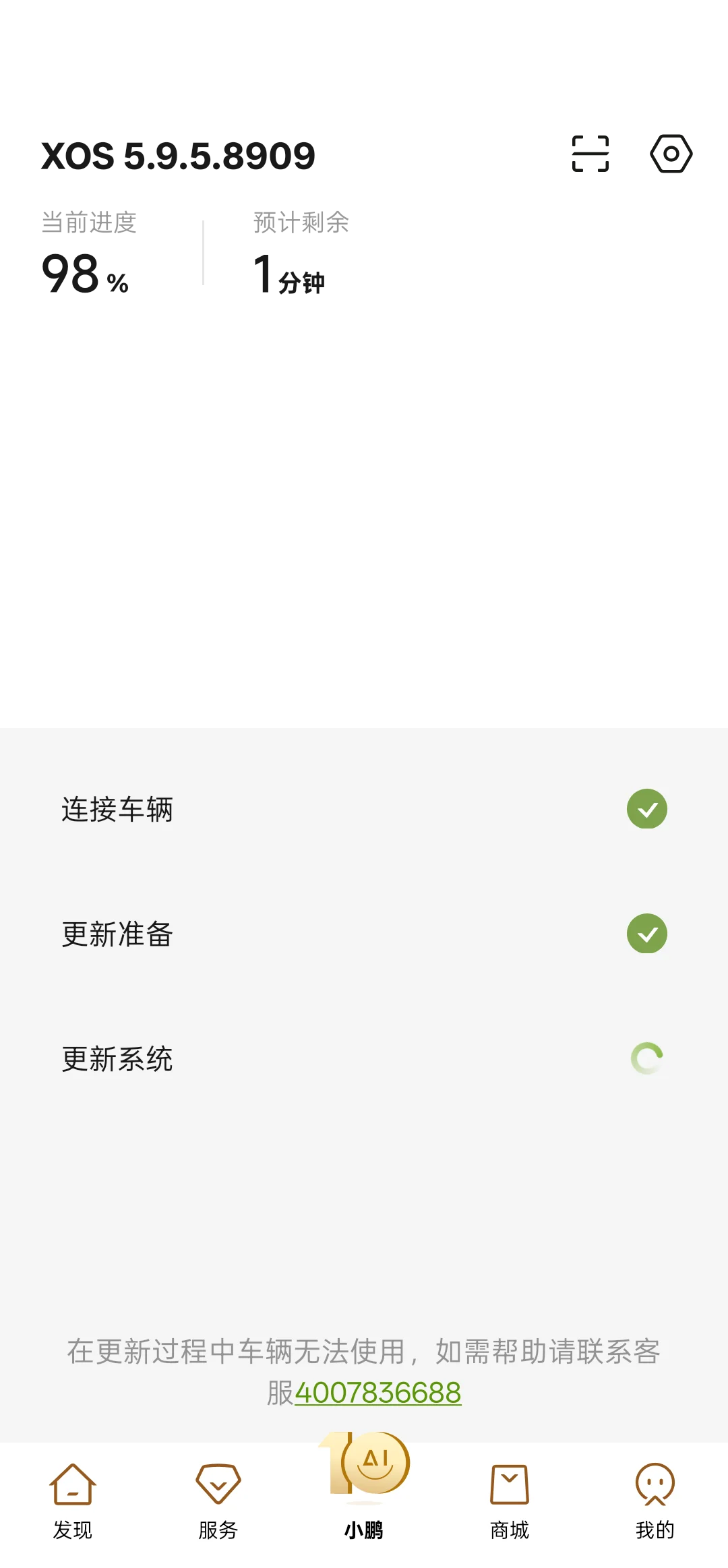The image size is (728, 1568).
Task: Open the scan icon beside settings
Action: (590, 154)
